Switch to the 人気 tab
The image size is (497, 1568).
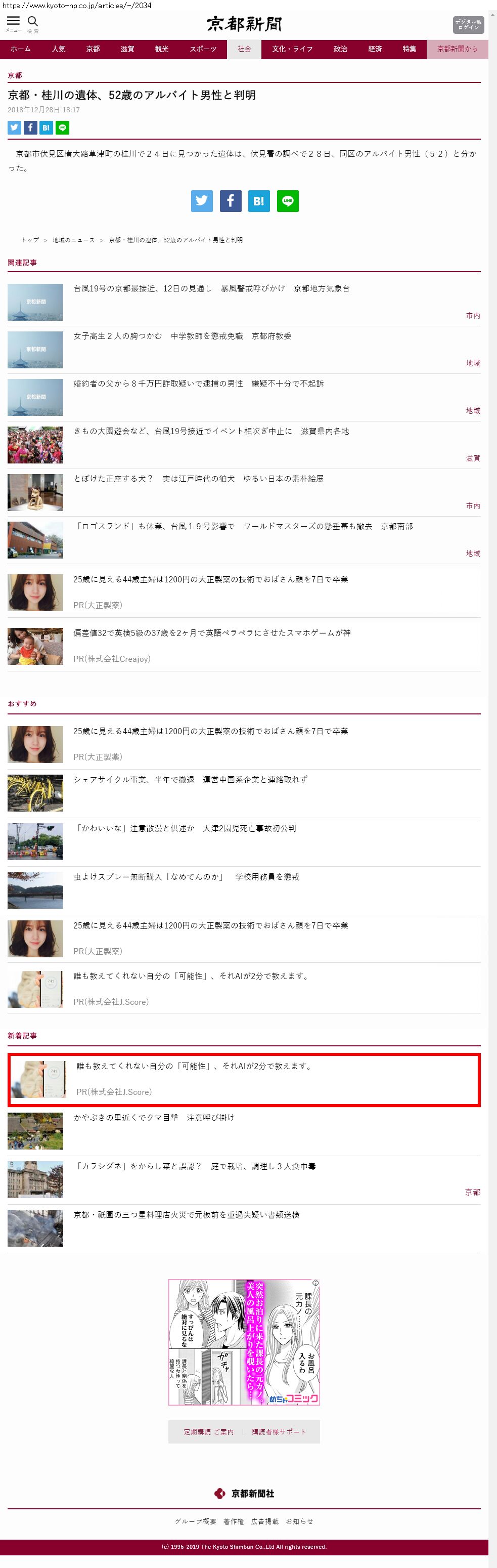(x=59, y=49)
